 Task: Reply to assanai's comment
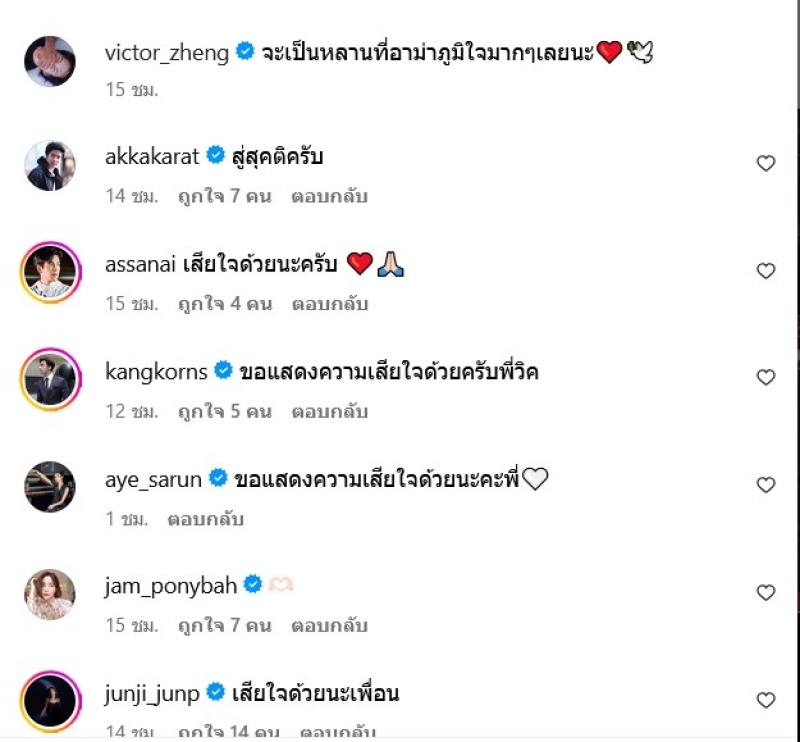click(x=329, y=304)
